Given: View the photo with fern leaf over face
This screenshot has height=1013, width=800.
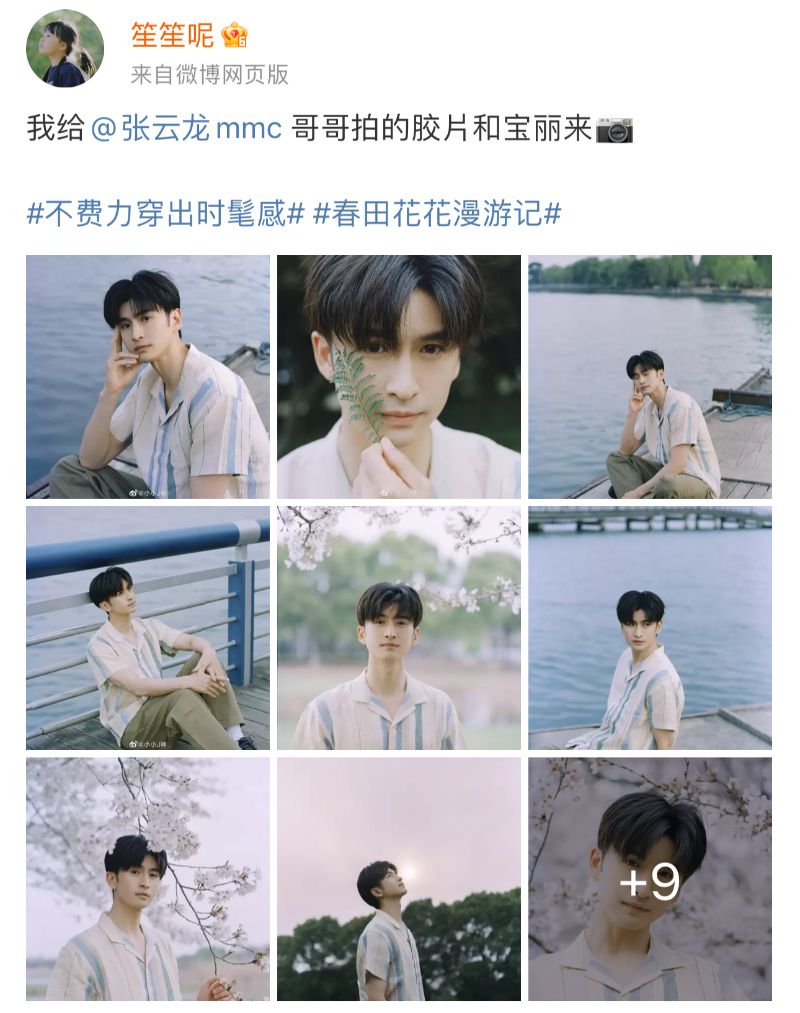Looking at the screenshot, I should point(399,377).
